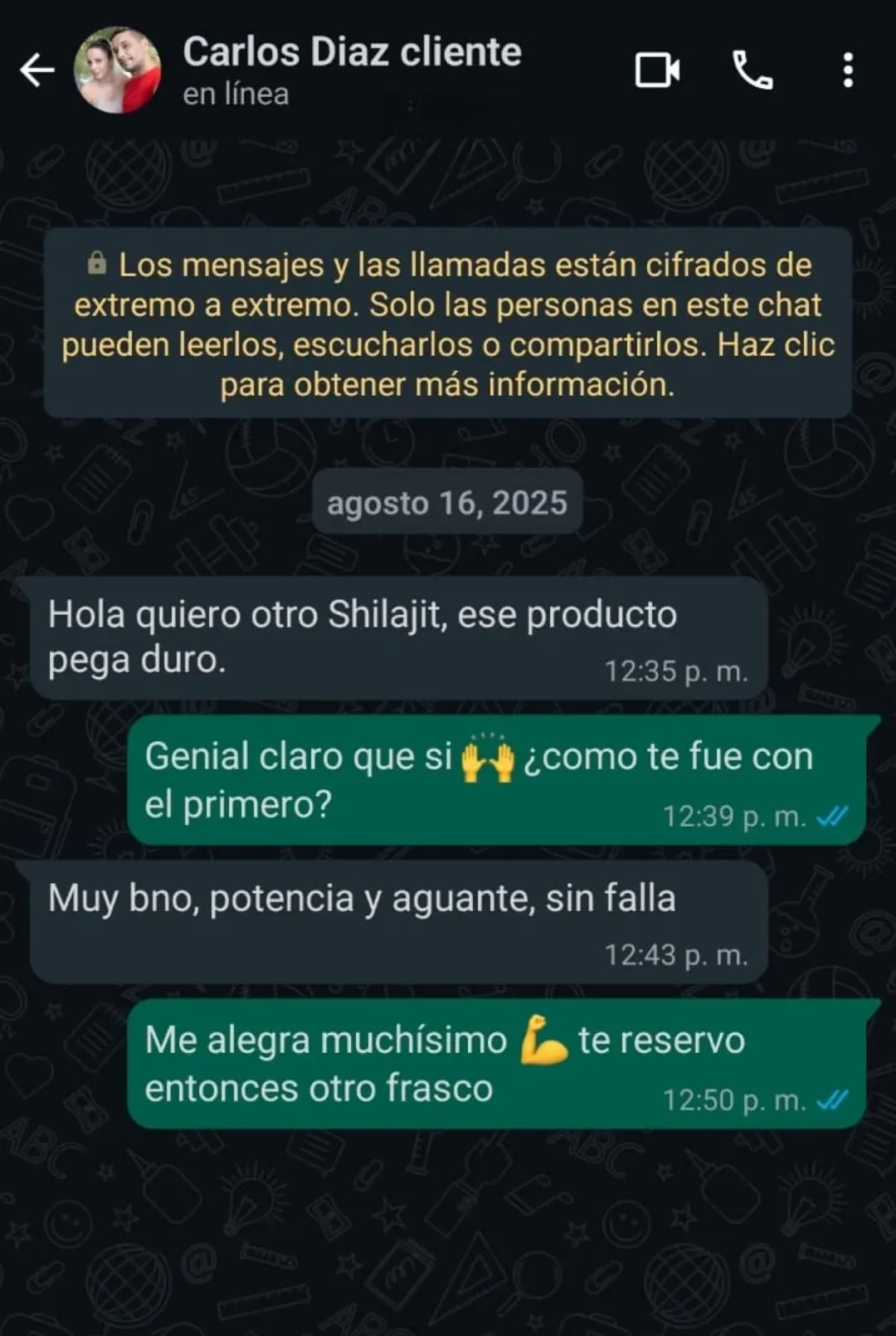Screen dimensions: 896x1336
Task: Open the overflow menu
Action: [847, 71]
